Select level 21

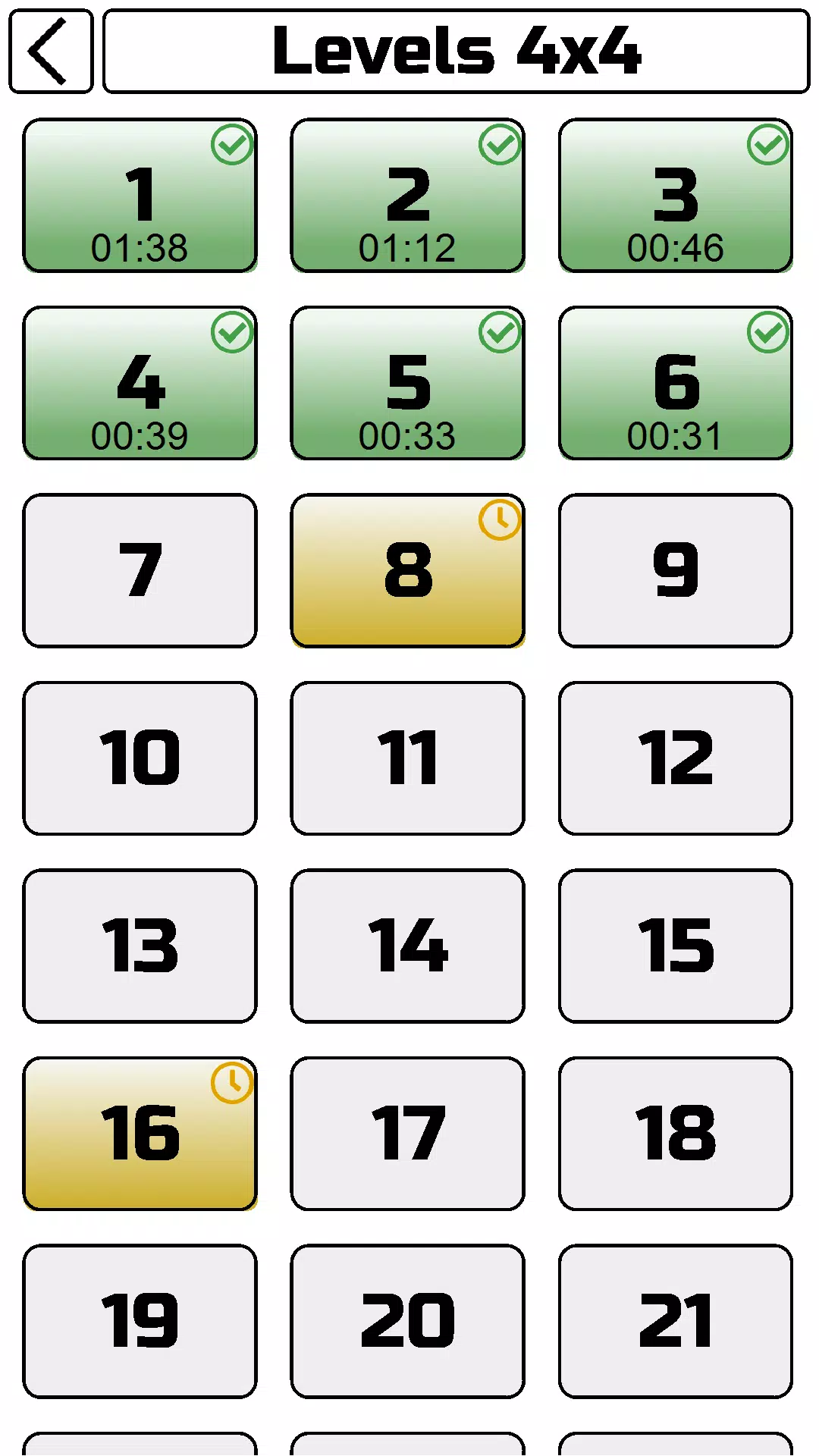tap(675, 1321)
